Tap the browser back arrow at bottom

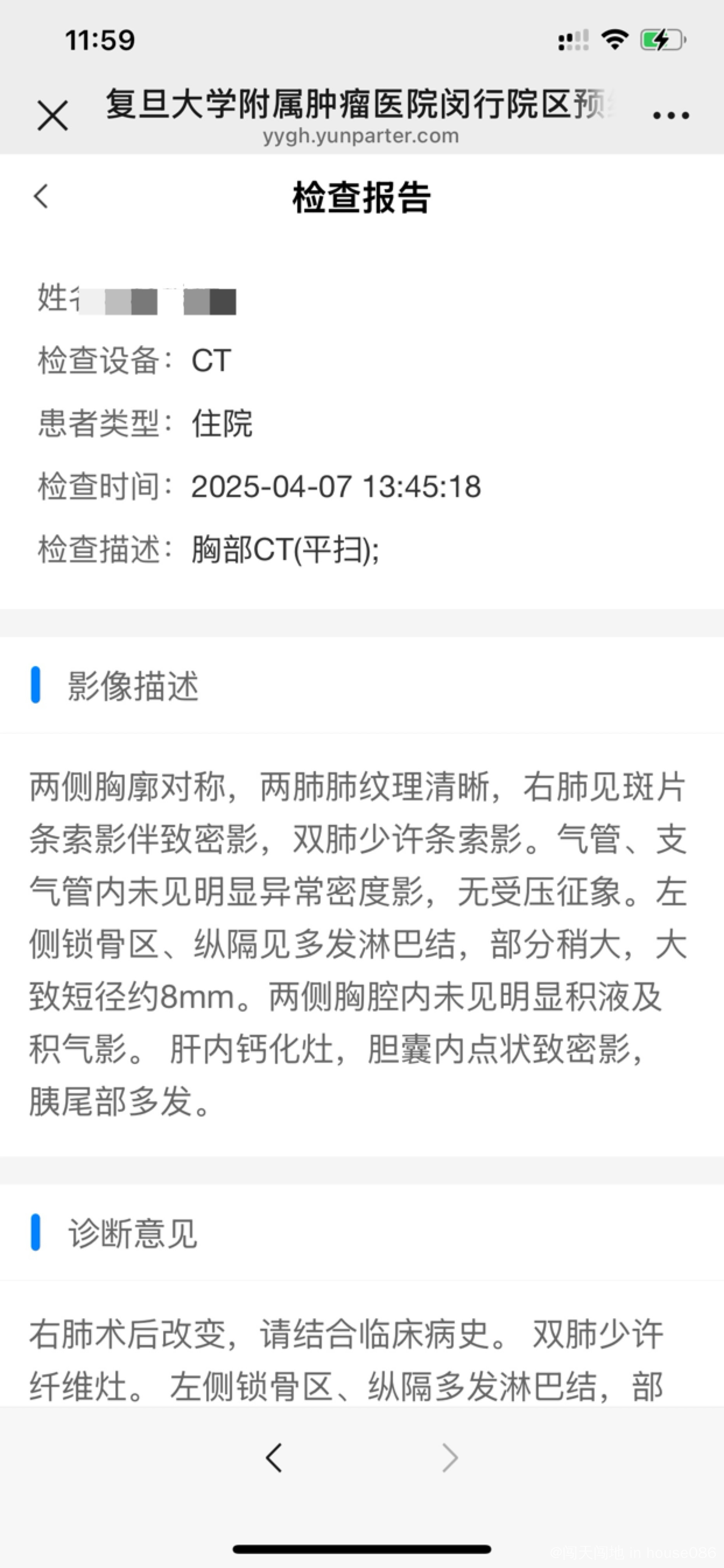click(x=274, y=1458)
